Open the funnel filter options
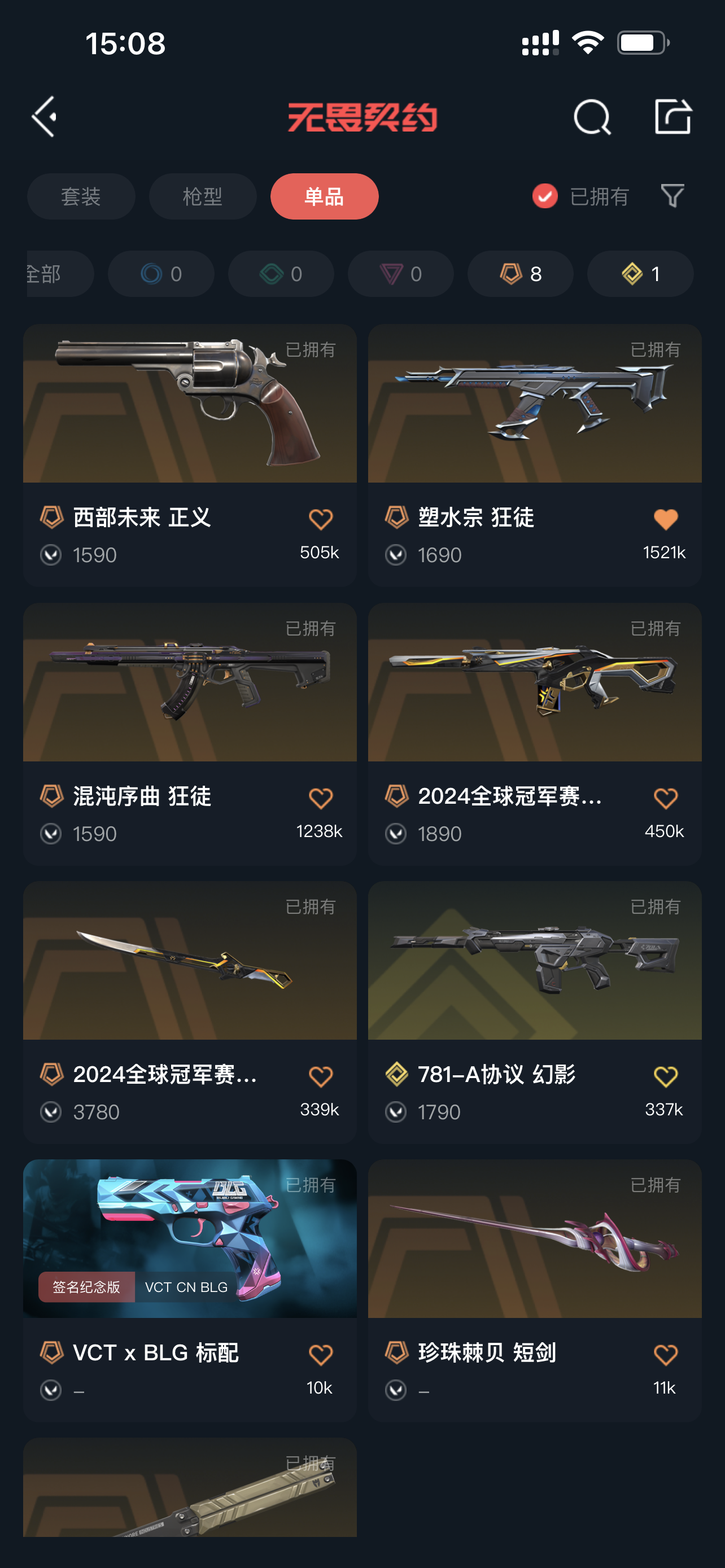Viewport: 725px width, 1568px height. [672, 196]
